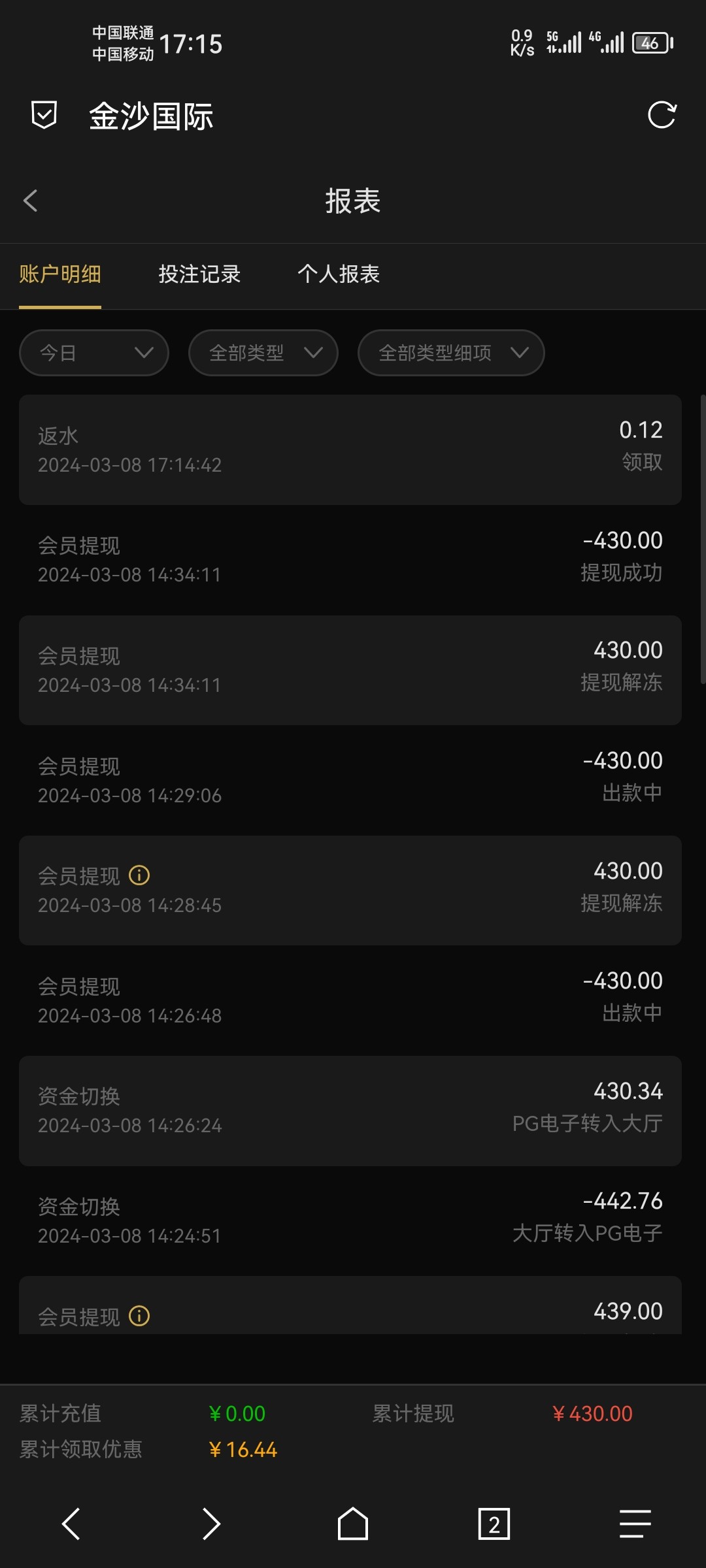Go to the browser home page
The height and width of the screenshot is (1568, 706).
[353, 1524]
